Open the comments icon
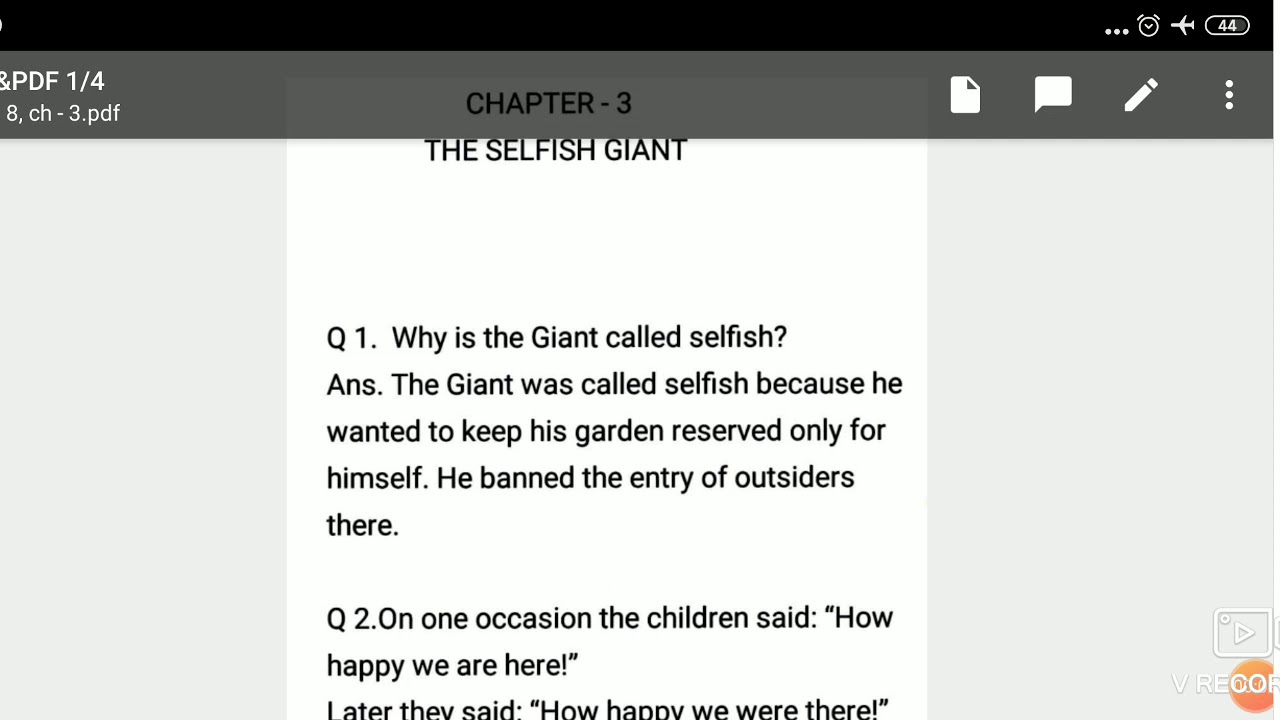The height and width of the screenshot is (720, 1280). [x=1053, y=95]
